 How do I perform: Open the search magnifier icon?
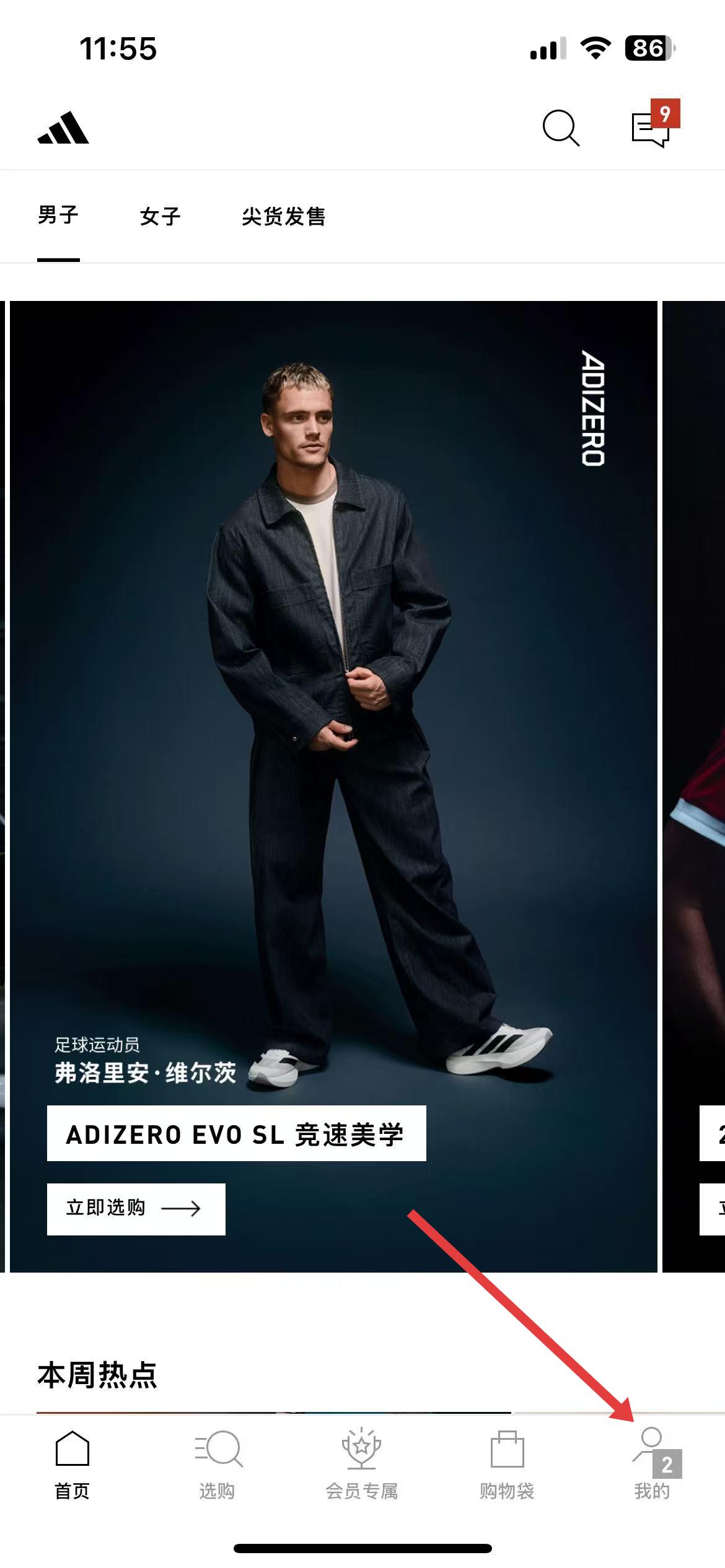click(x=560, y=128)
